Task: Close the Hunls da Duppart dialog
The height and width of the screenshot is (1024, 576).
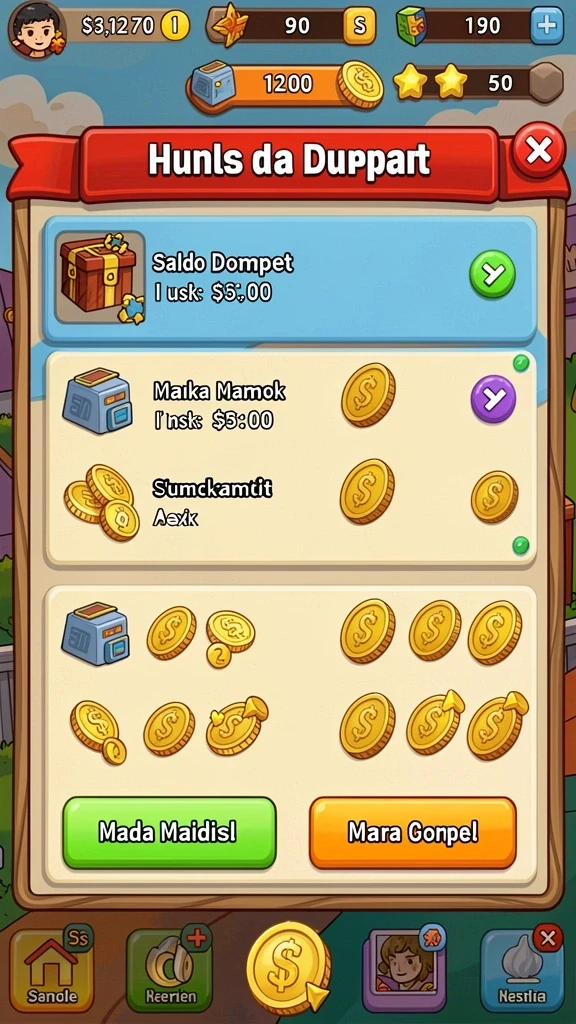Action: pos(538,150)
